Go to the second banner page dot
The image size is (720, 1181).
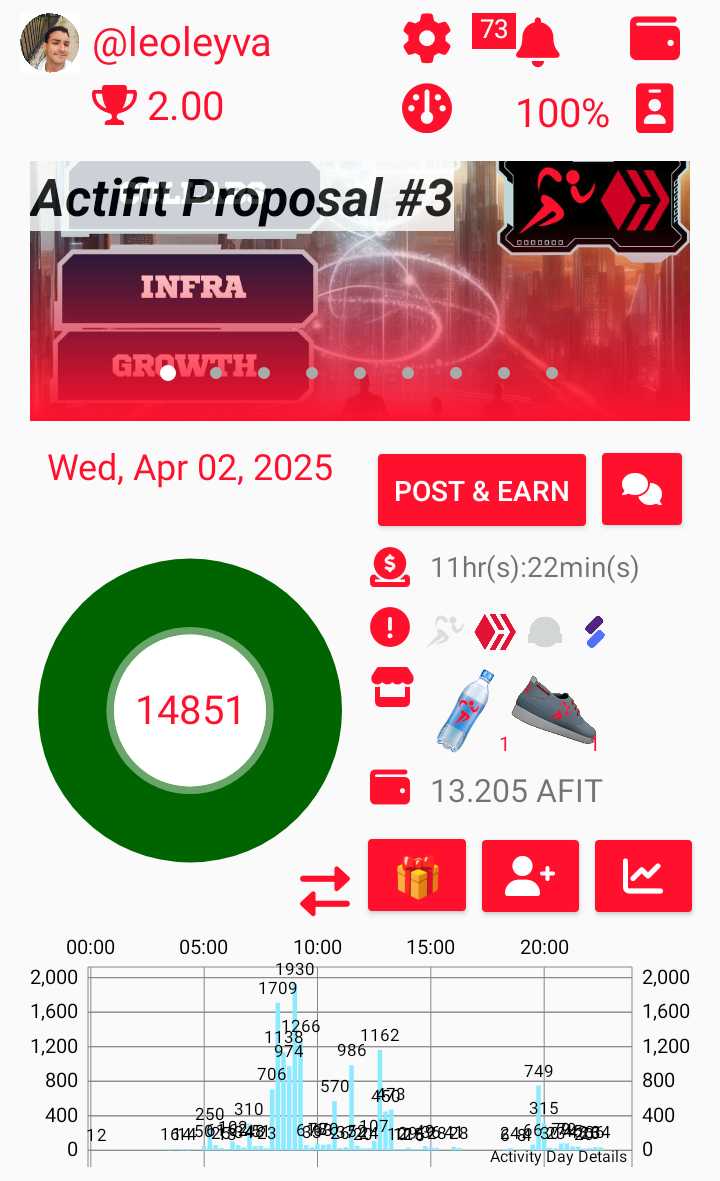click(x=216, y=373)
